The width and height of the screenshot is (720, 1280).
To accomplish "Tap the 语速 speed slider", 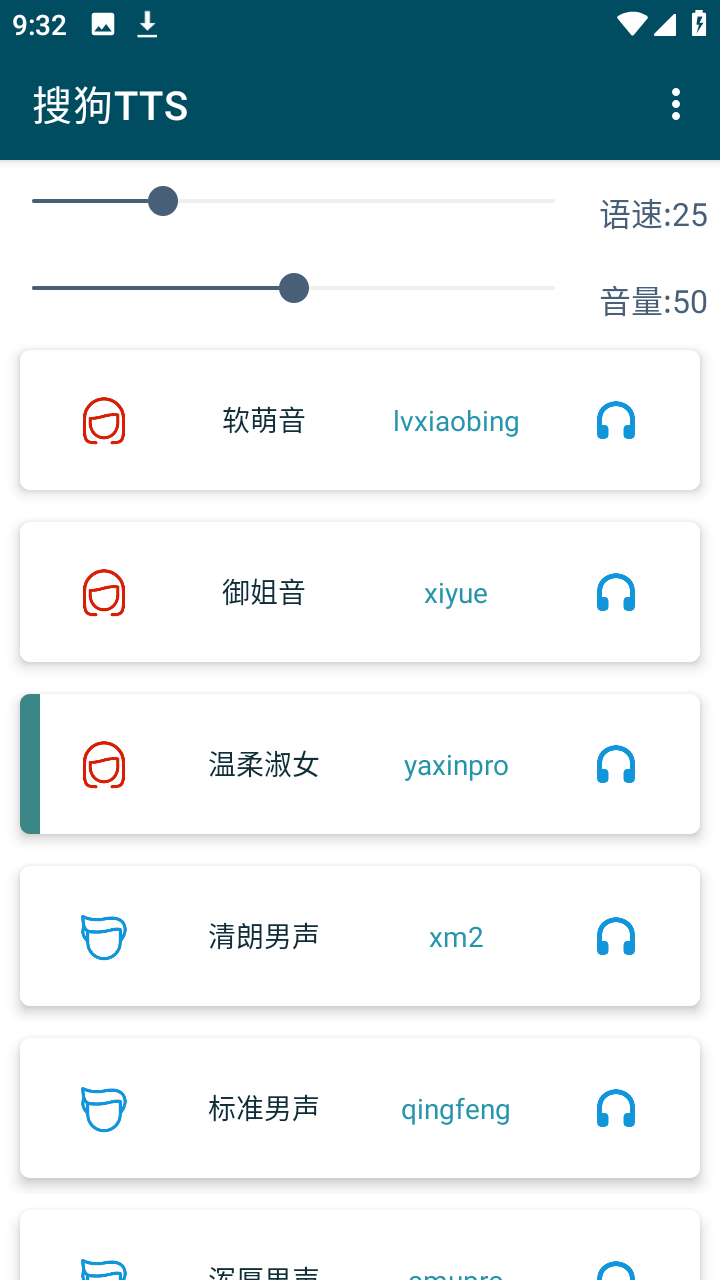I will 293,201.
